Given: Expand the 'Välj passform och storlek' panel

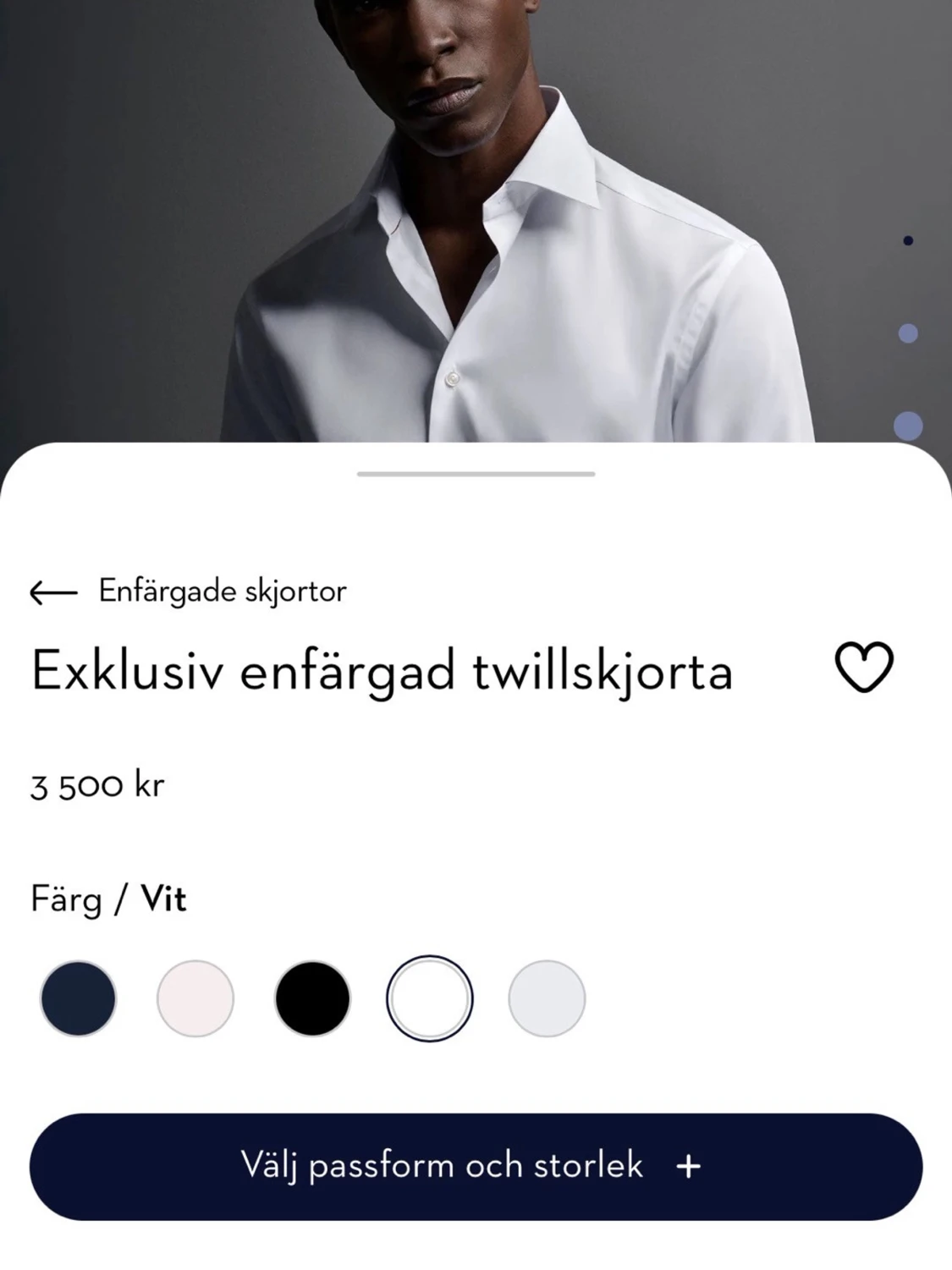Looking at the screenshot, I should [476, 1165].
